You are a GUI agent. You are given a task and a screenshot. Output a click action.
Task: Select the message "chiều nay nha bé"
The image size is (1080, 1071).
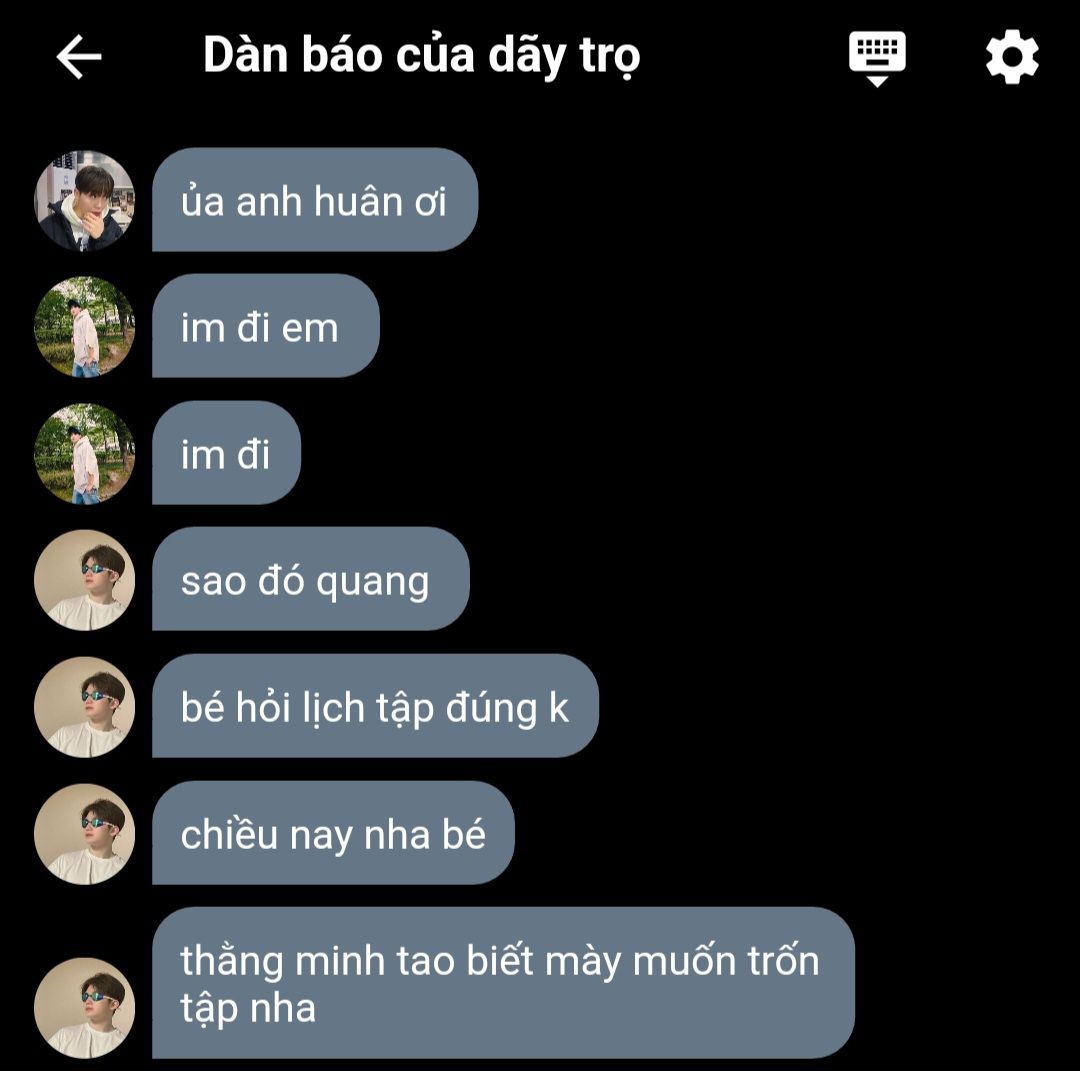(333, 833)
